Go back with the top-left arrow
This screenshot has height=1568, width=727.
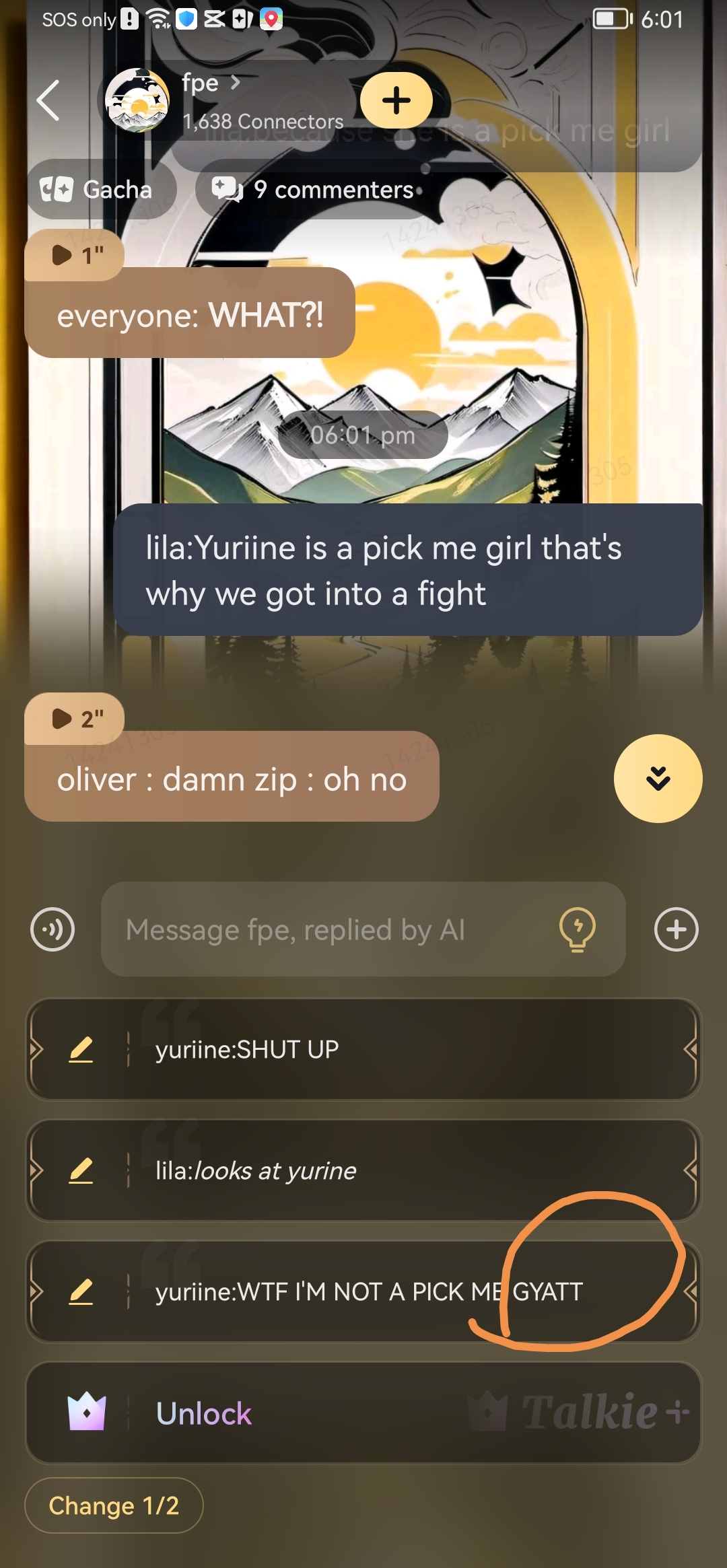click(x=48, y=101)
